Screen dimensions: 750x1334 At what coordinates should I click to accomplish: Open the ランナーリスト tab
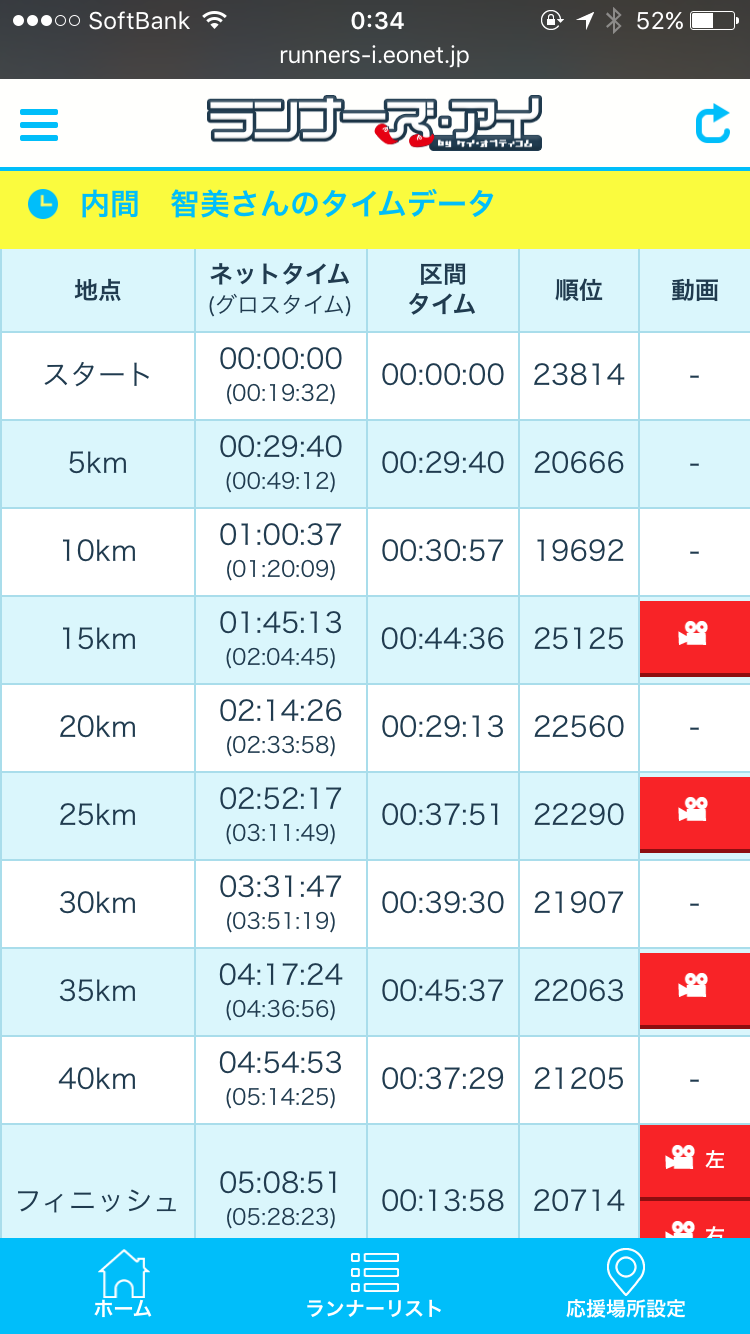point(374,1285)
